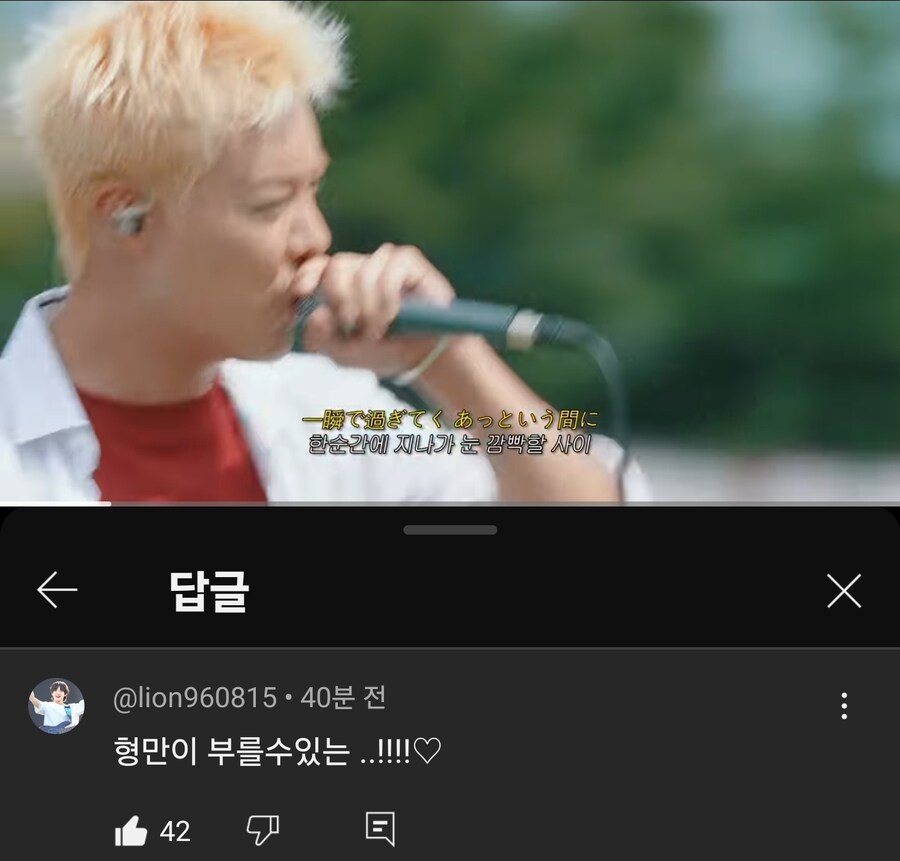Viewport: 900px width, 861px height.
Task: Like the comment by @lion960815
Action: pyautogui.click(x=132, y=830)
